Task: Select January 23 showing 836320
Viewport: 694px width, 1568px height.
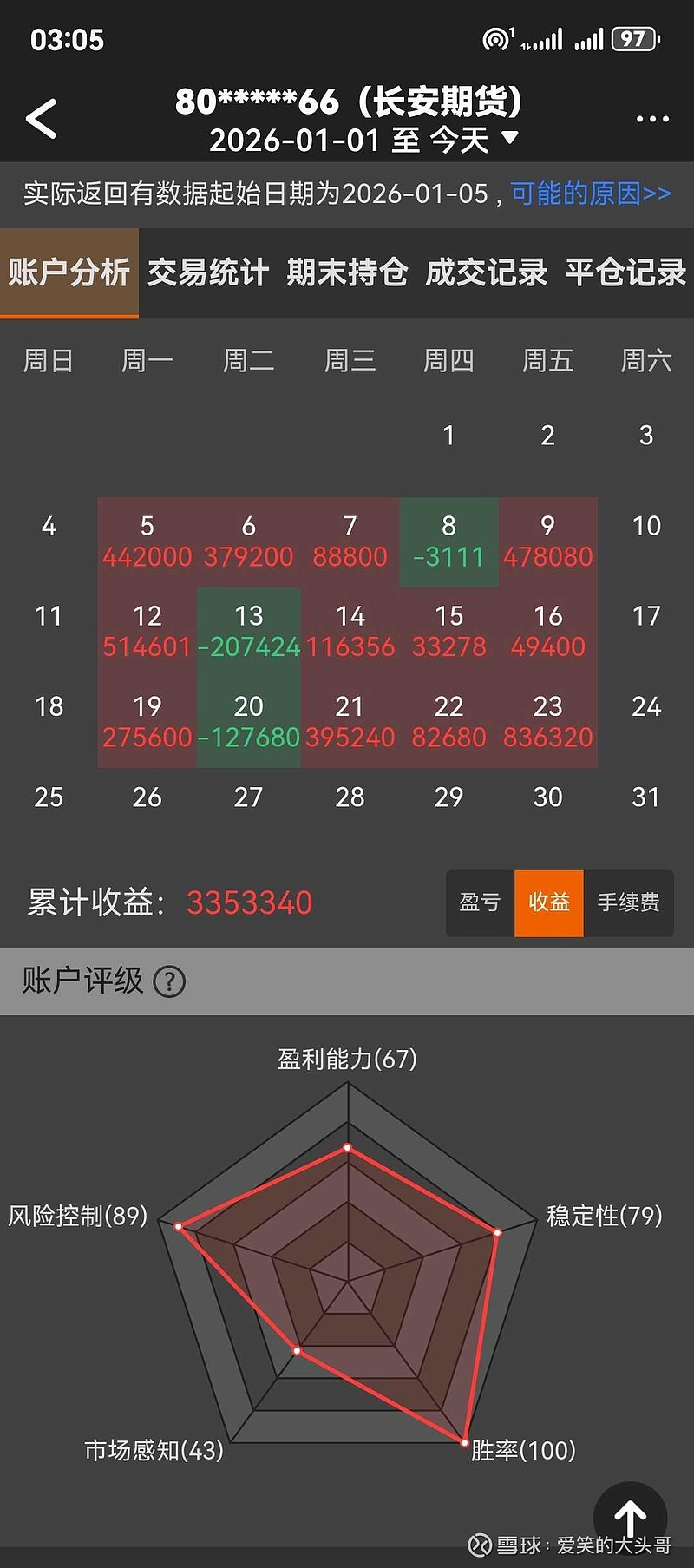Action: (x=547, y=720)
